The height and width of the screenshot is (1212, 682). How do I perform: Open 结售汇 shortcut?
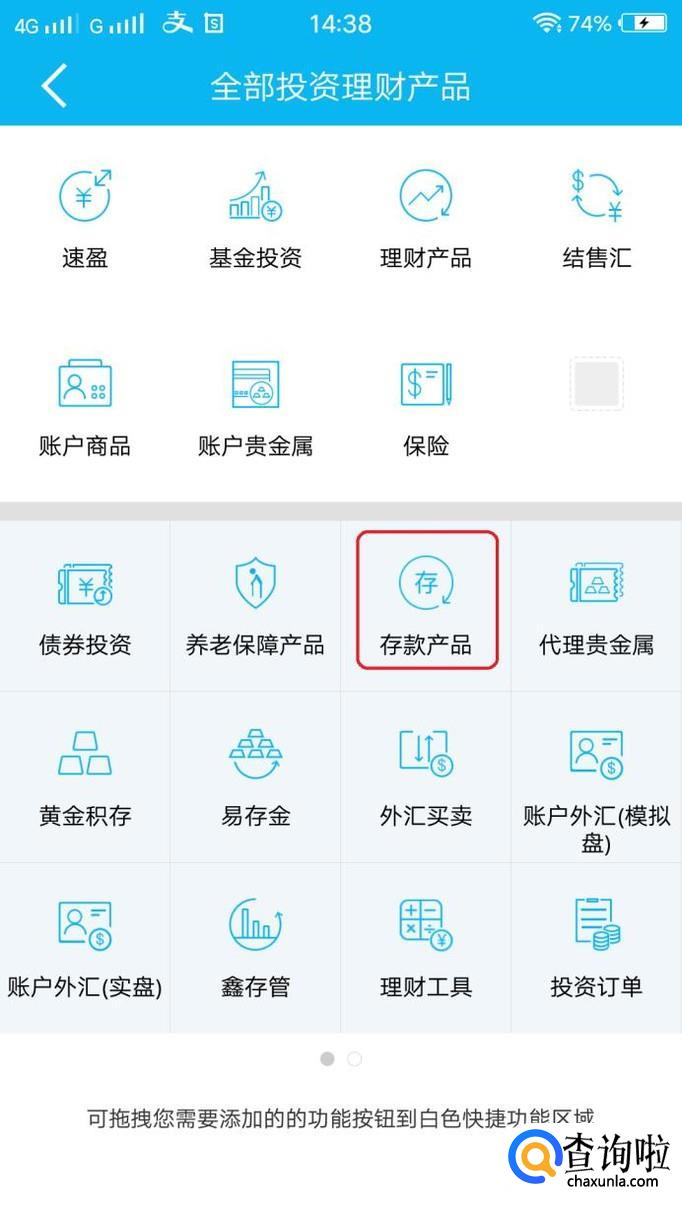point(596,218)
